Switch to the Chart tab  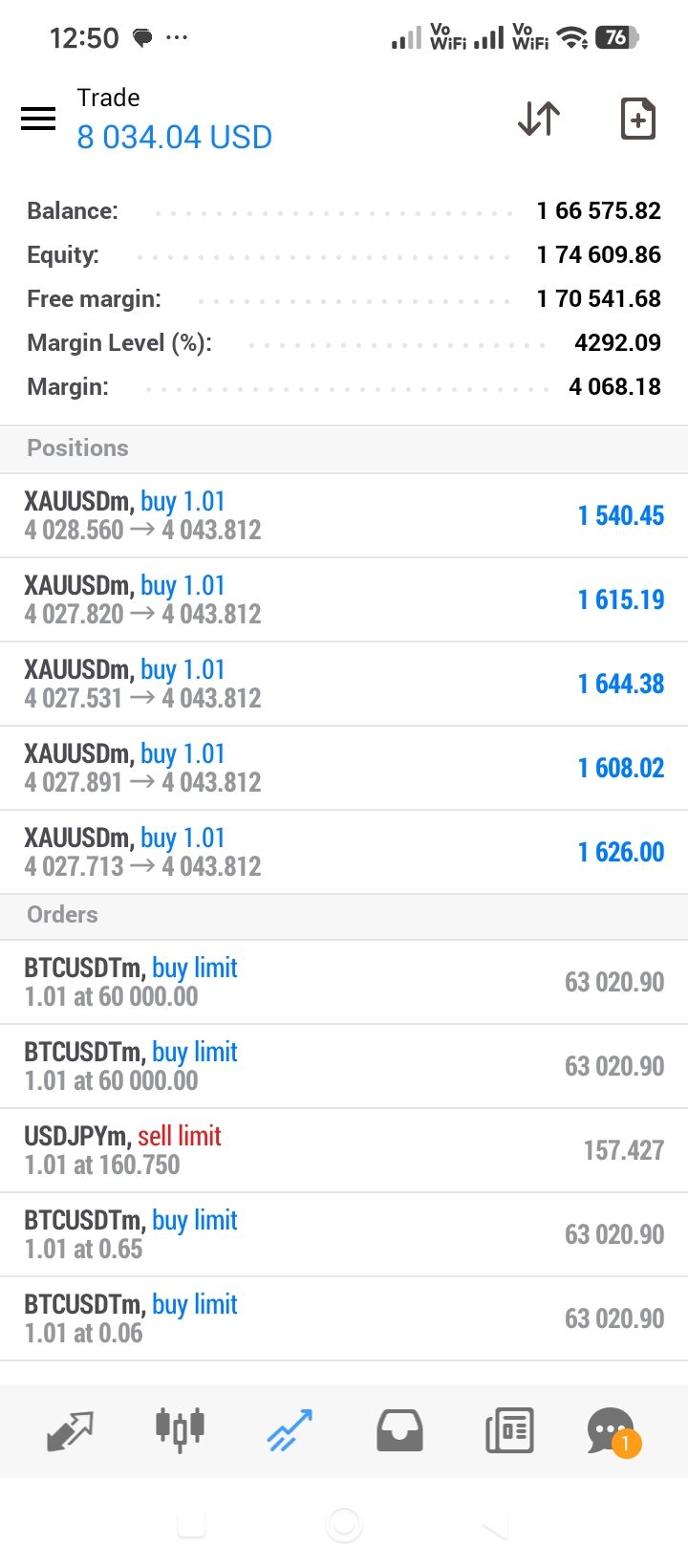[181, 1430]
